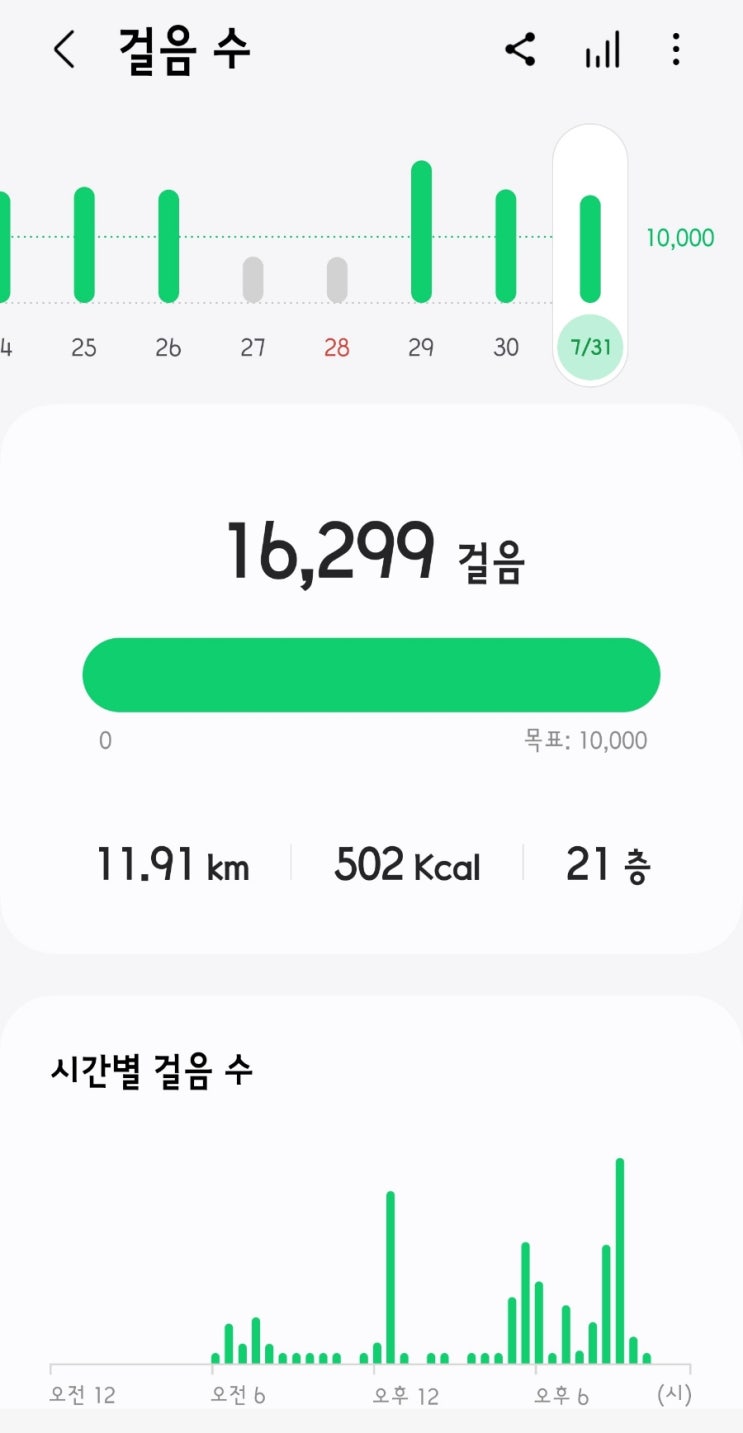Select the day 25 bar
Viewport: 743px width, 1433px height.
tap(84, 246)
